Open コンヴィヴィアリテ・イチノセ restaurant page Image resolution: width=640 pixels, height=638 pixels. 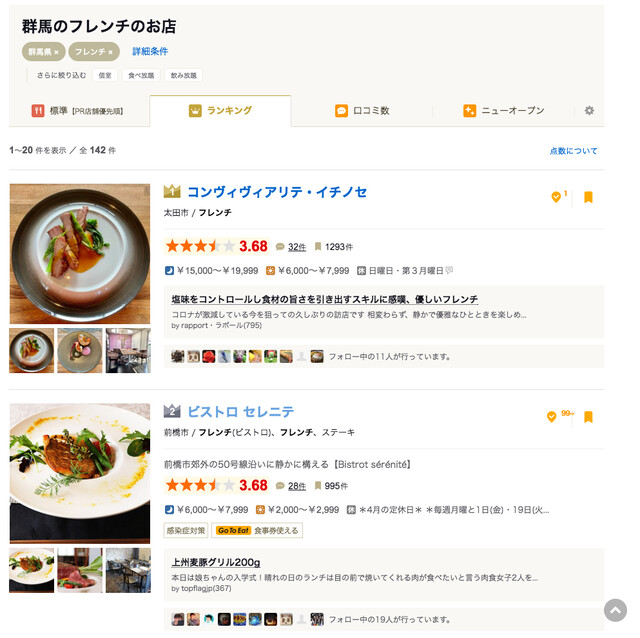(277, 192)
